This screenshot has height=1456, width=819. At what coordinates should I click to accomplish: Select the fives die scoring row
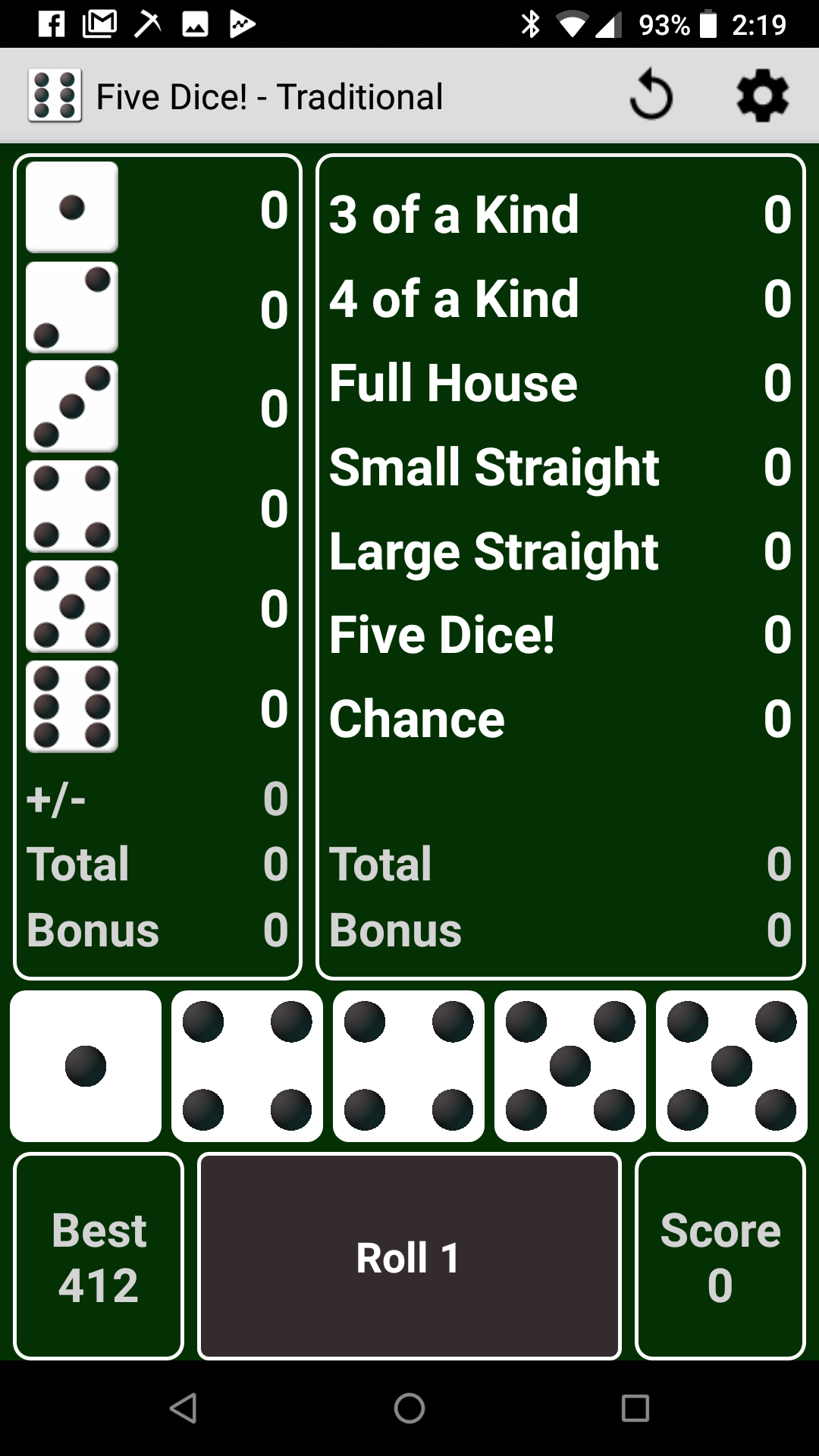[152, 605]
